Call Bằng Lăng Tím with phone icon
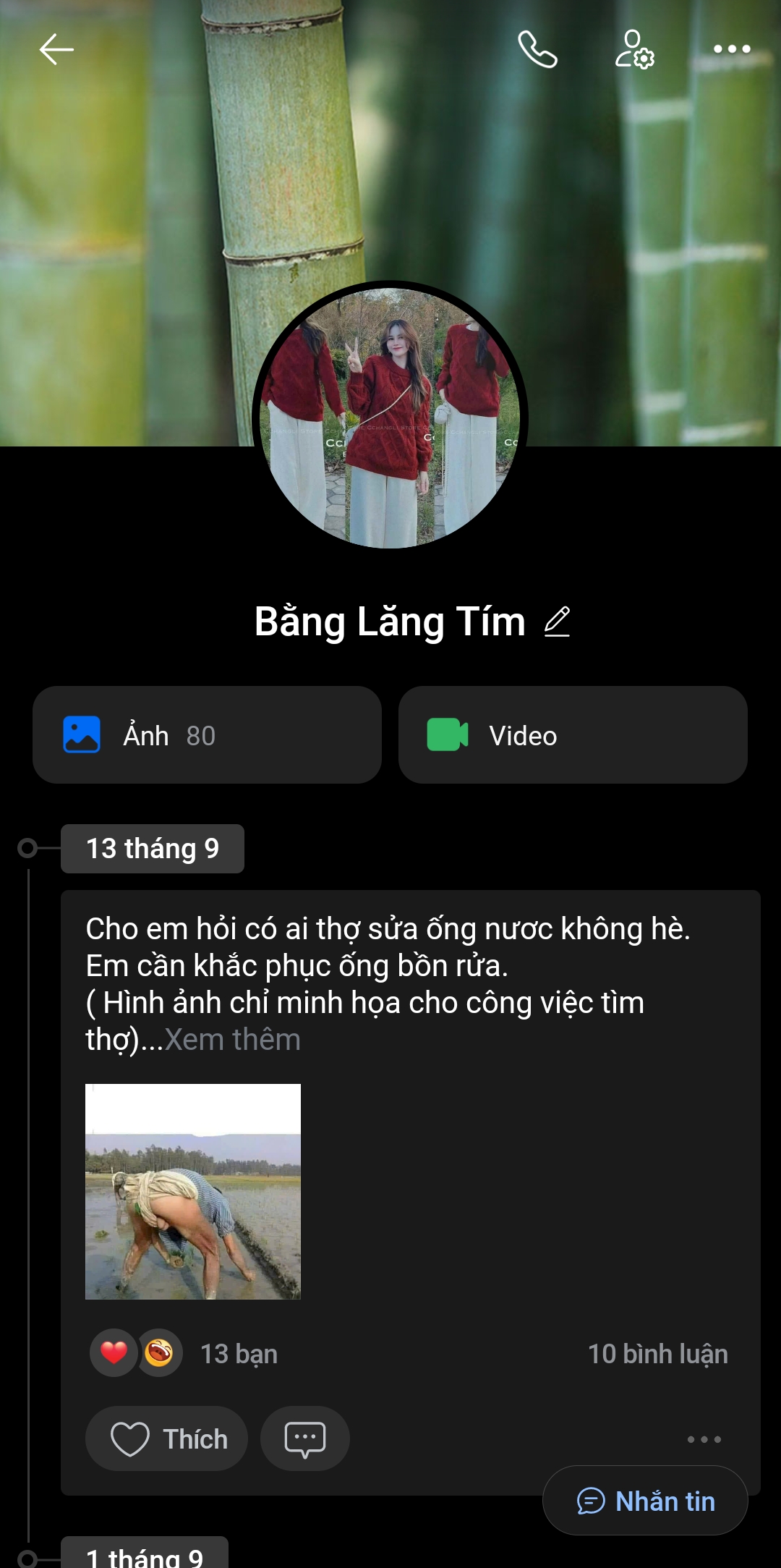Viewport: 781px width, 1568px height. tap(537, 50)
